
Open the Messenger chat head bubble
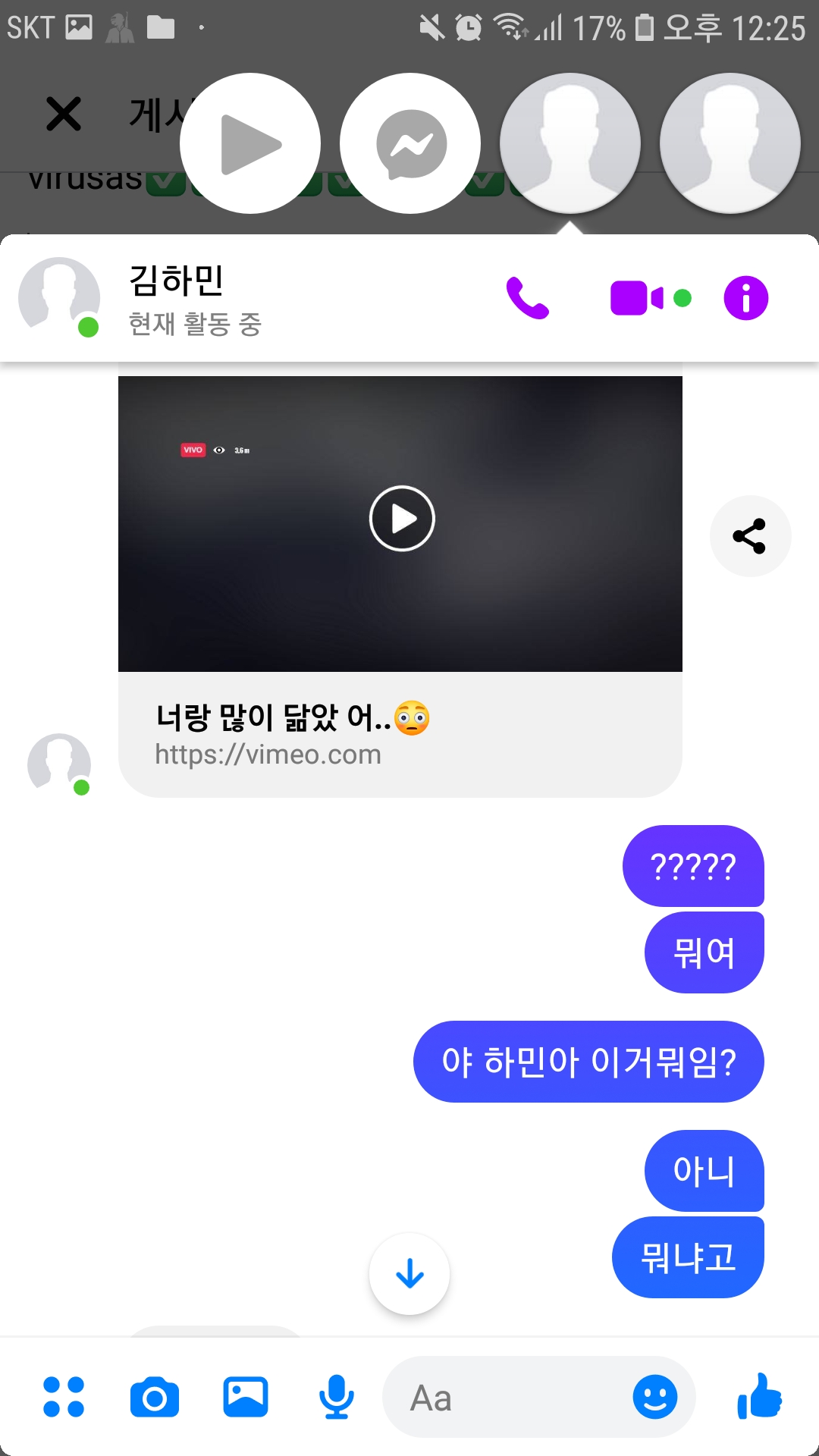click(x=410, y=143)
